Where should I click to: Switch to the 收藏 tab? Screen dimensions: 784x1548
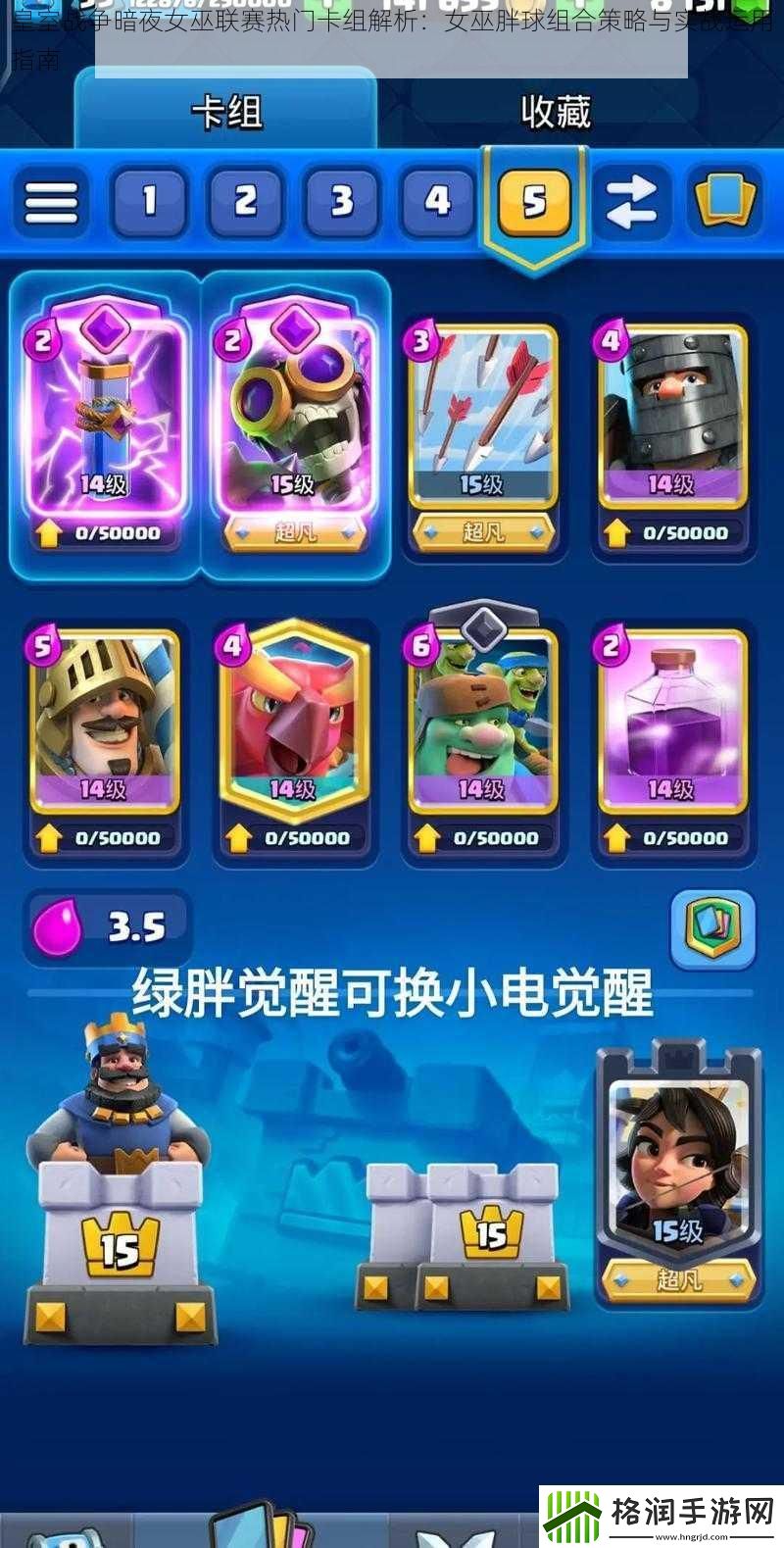pyautogui.click(x=555, y=112)
